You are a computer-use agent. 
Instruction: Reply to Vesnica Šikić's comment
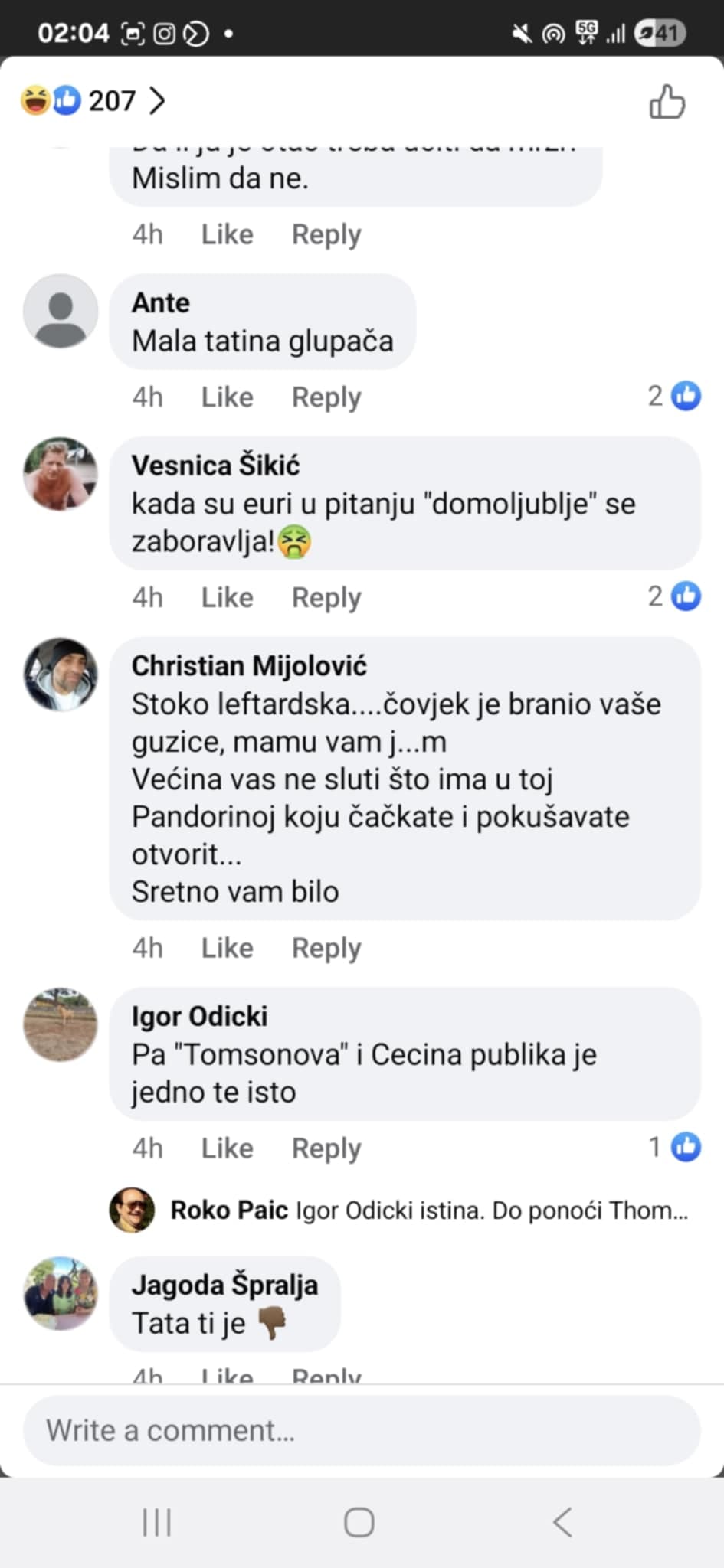(x=326, y=597)
